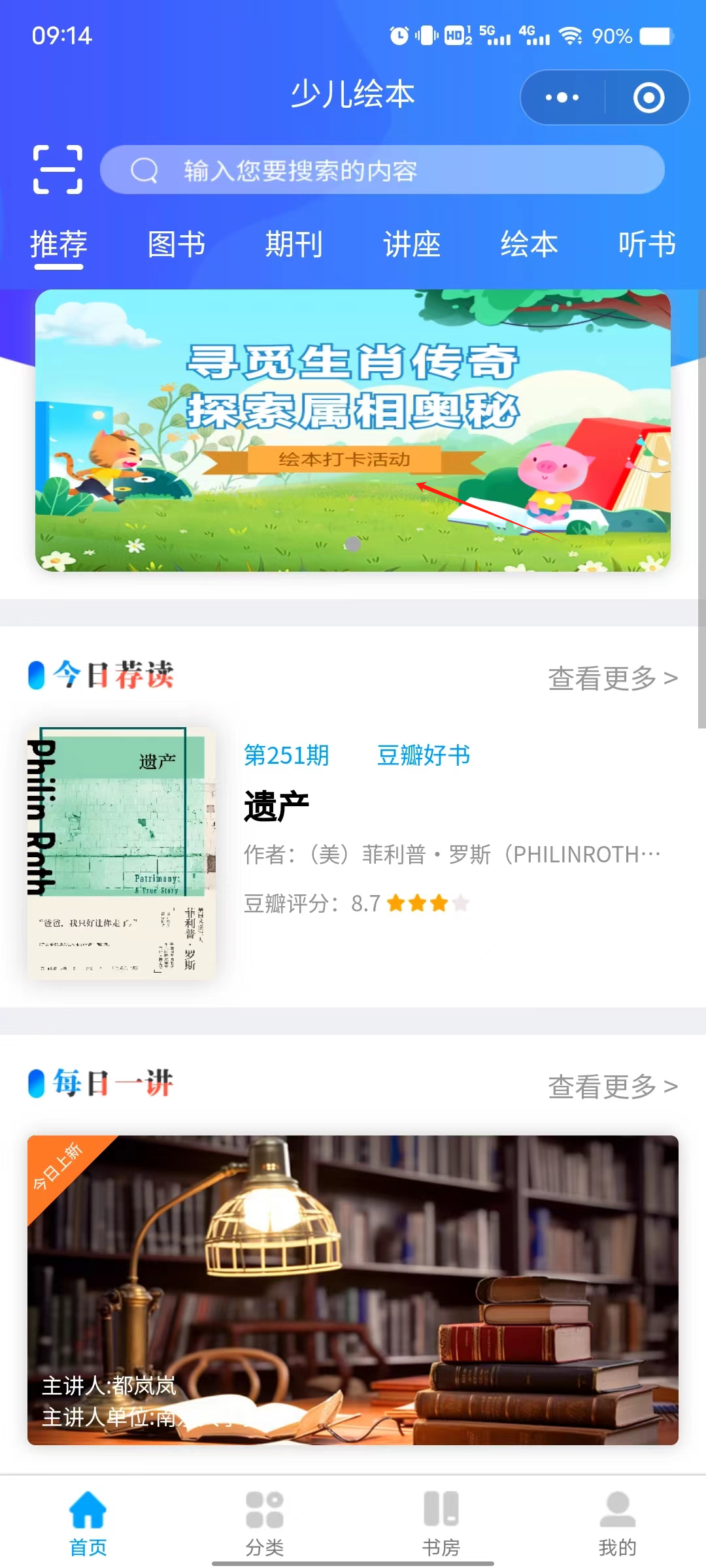Go to the 首页 tab
The image size is (706, 1568).
[x=88, y=1524]
